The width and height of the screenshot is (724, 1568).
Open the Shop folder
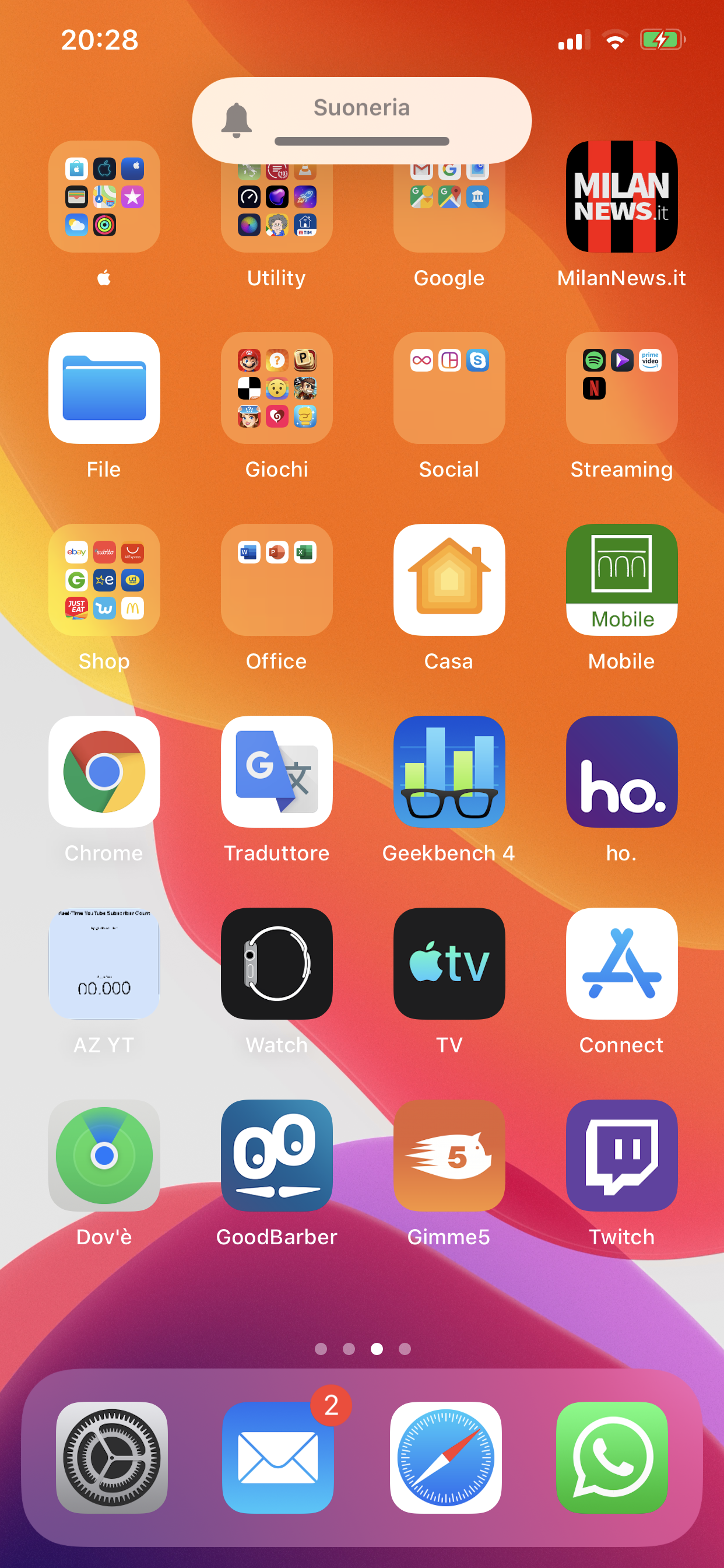[104, 579]
